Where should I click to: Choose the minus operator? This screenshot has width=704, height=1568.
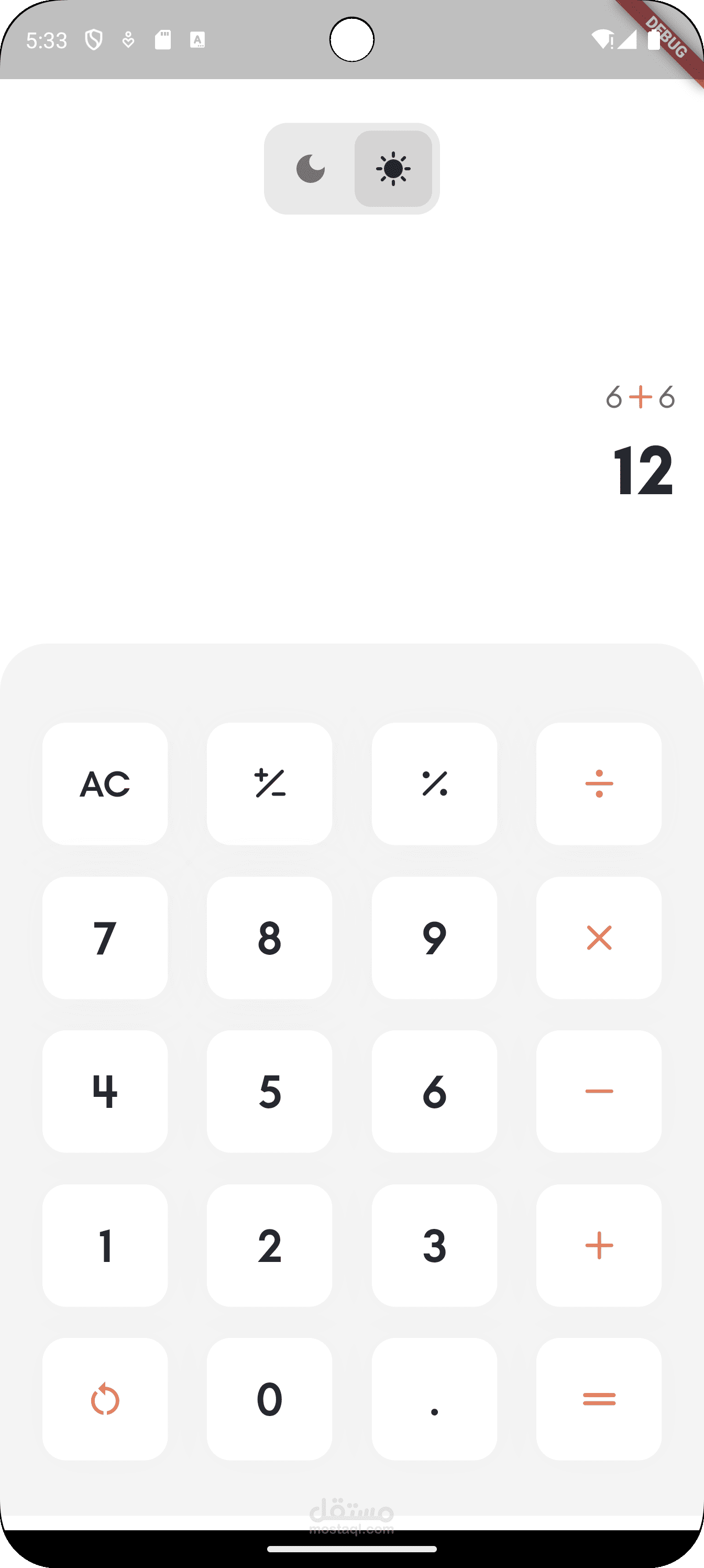(x=599, y=1092)
